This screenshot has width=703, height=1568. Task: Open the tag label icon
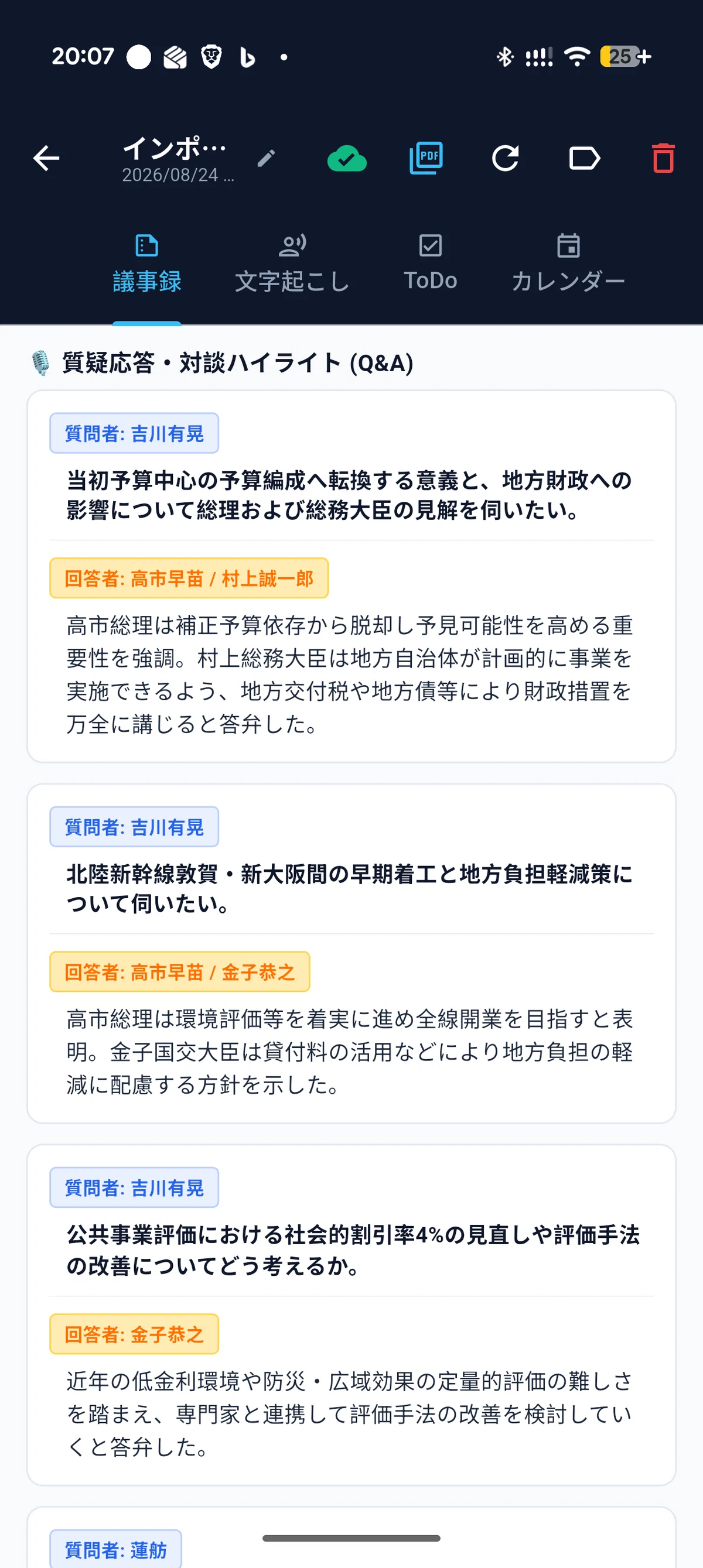(x=584, y=158)
